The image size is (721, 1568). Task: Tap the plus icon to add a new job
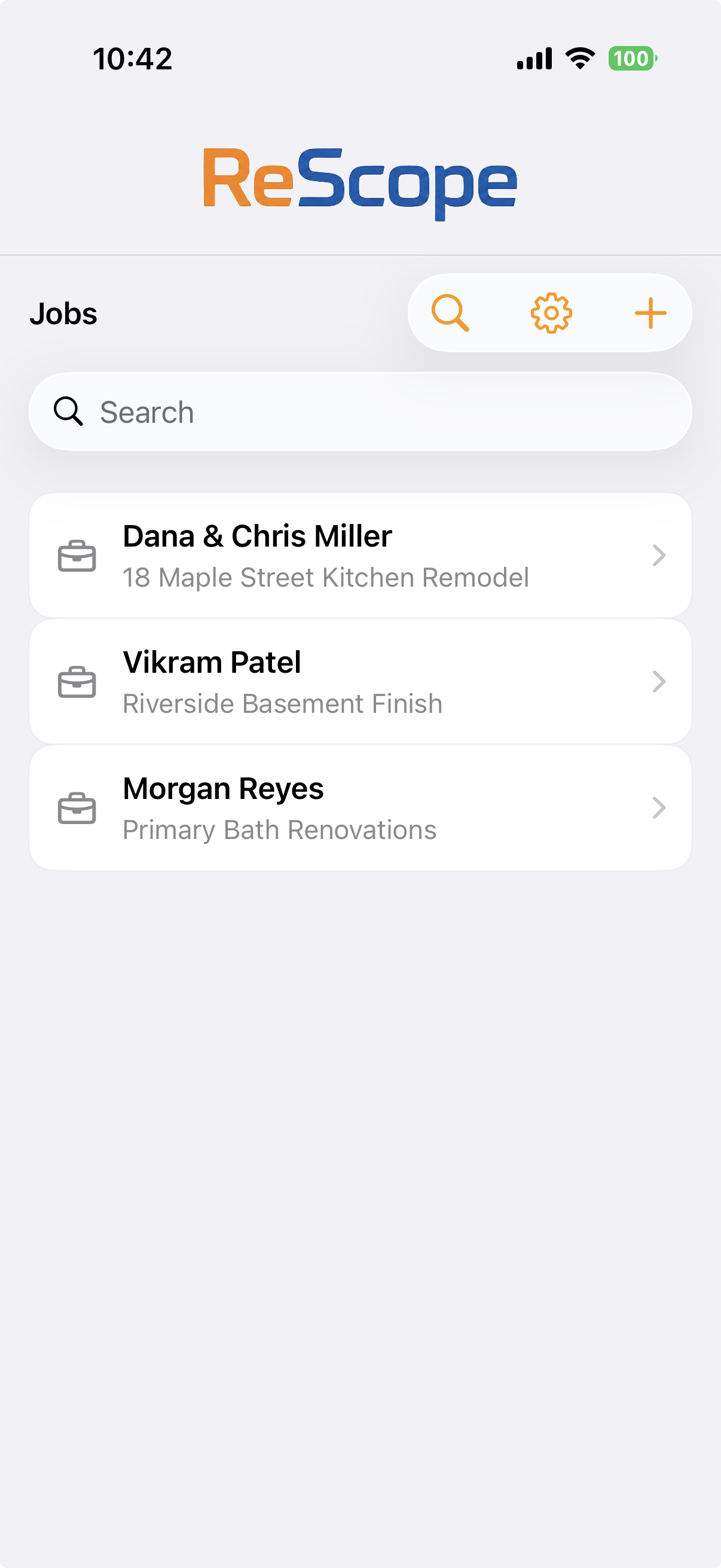click(x=650, y=312)
